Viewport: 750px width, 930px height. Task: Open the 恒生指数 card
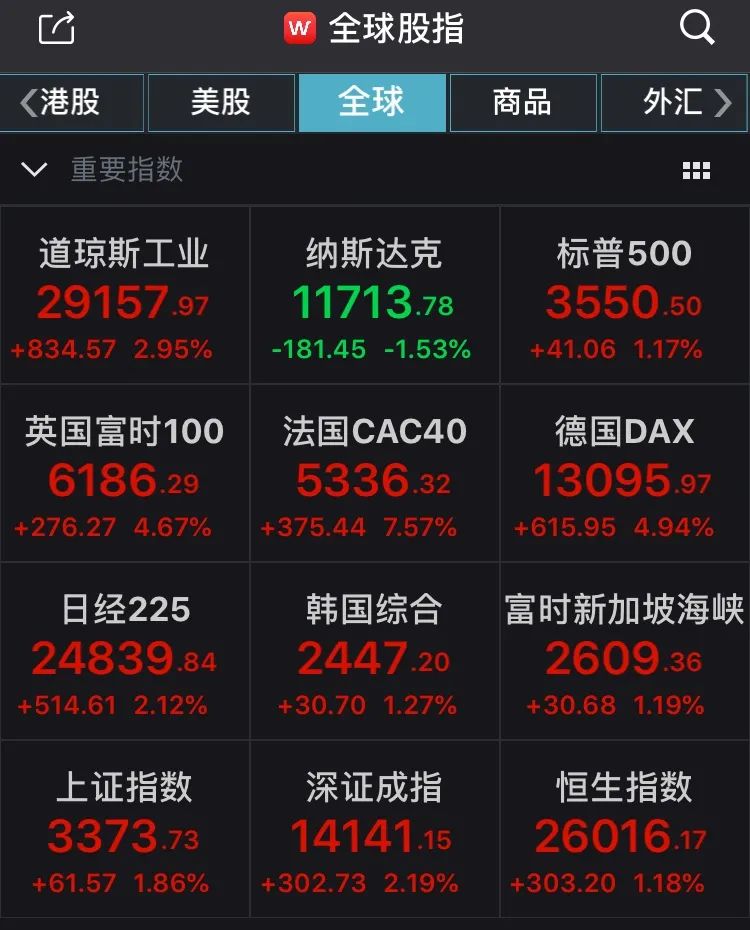[x=624, y=830]
